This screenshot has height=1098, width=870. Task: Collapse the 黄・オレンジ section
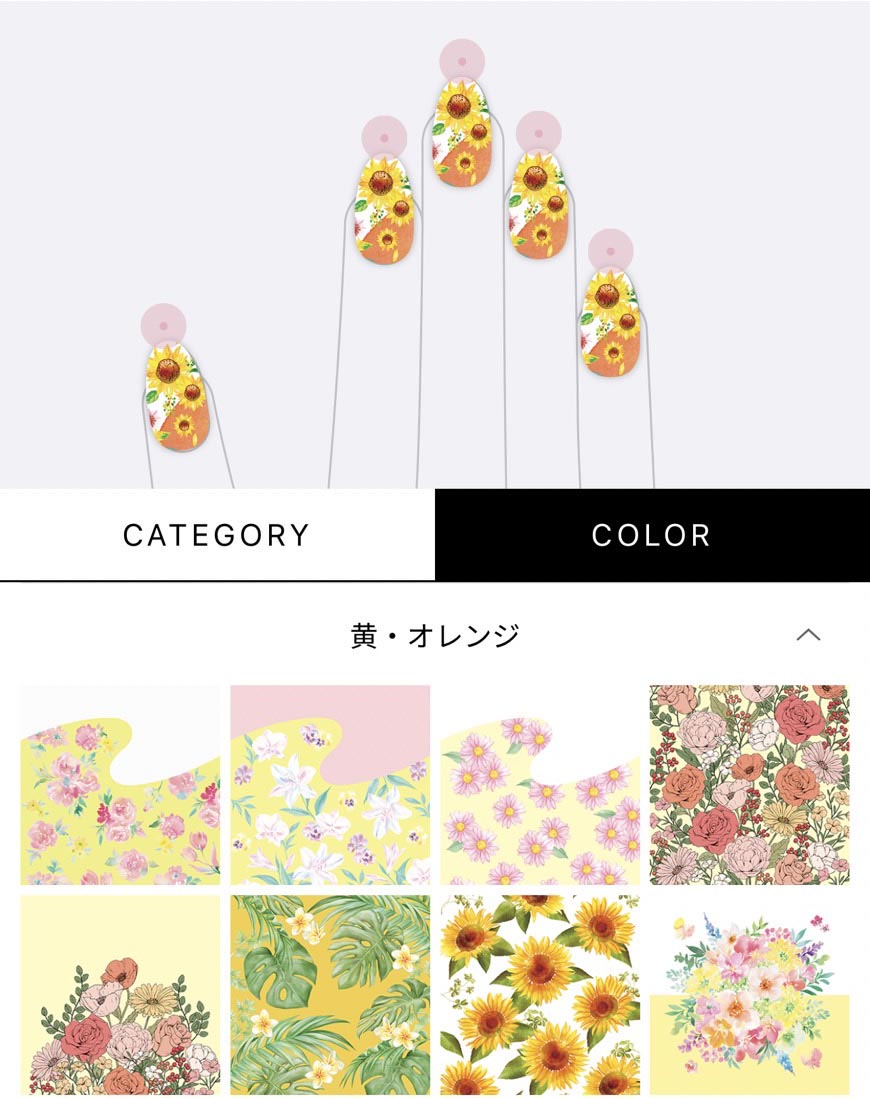coord(807,635)
